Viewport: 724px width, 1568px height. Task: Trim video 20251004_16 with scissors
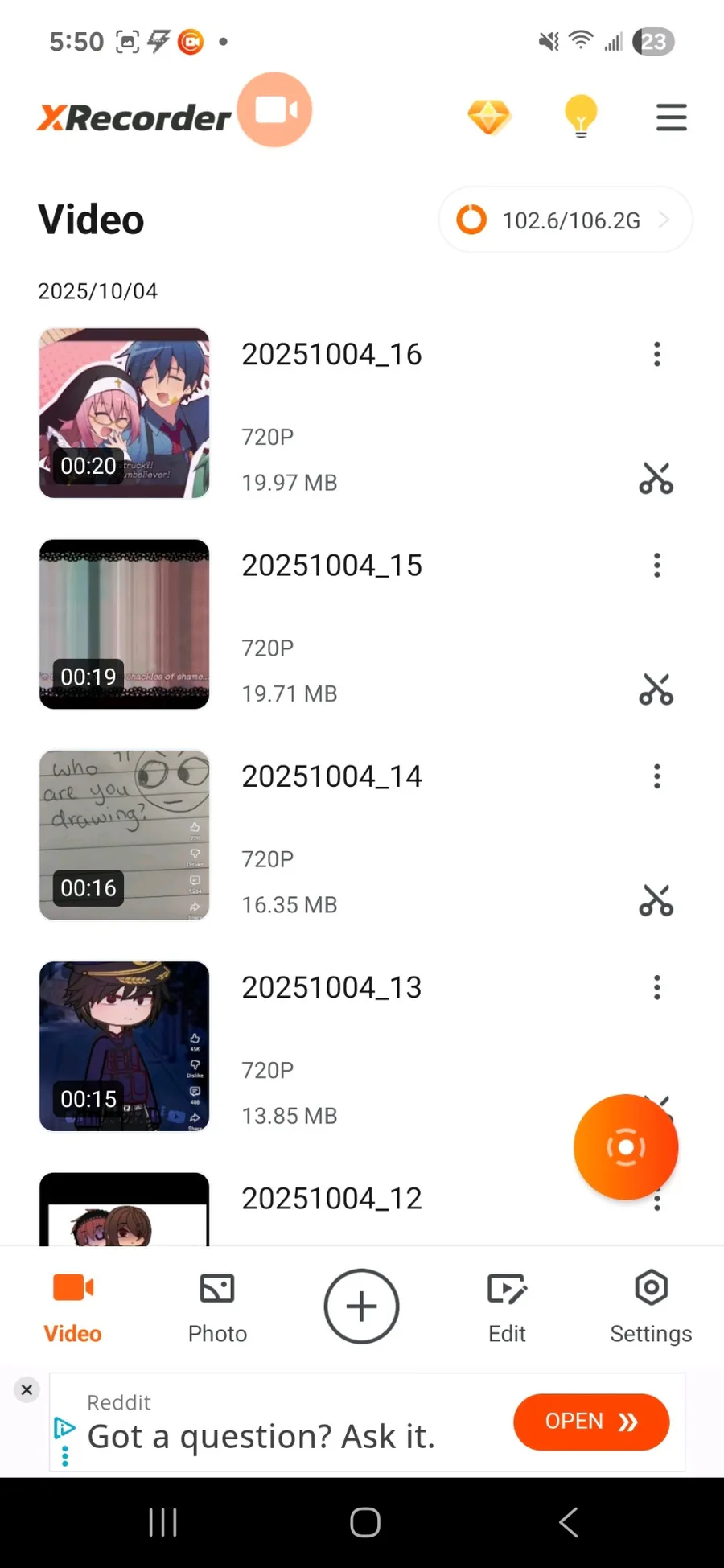pyautogui.click(x=656, y=479)
